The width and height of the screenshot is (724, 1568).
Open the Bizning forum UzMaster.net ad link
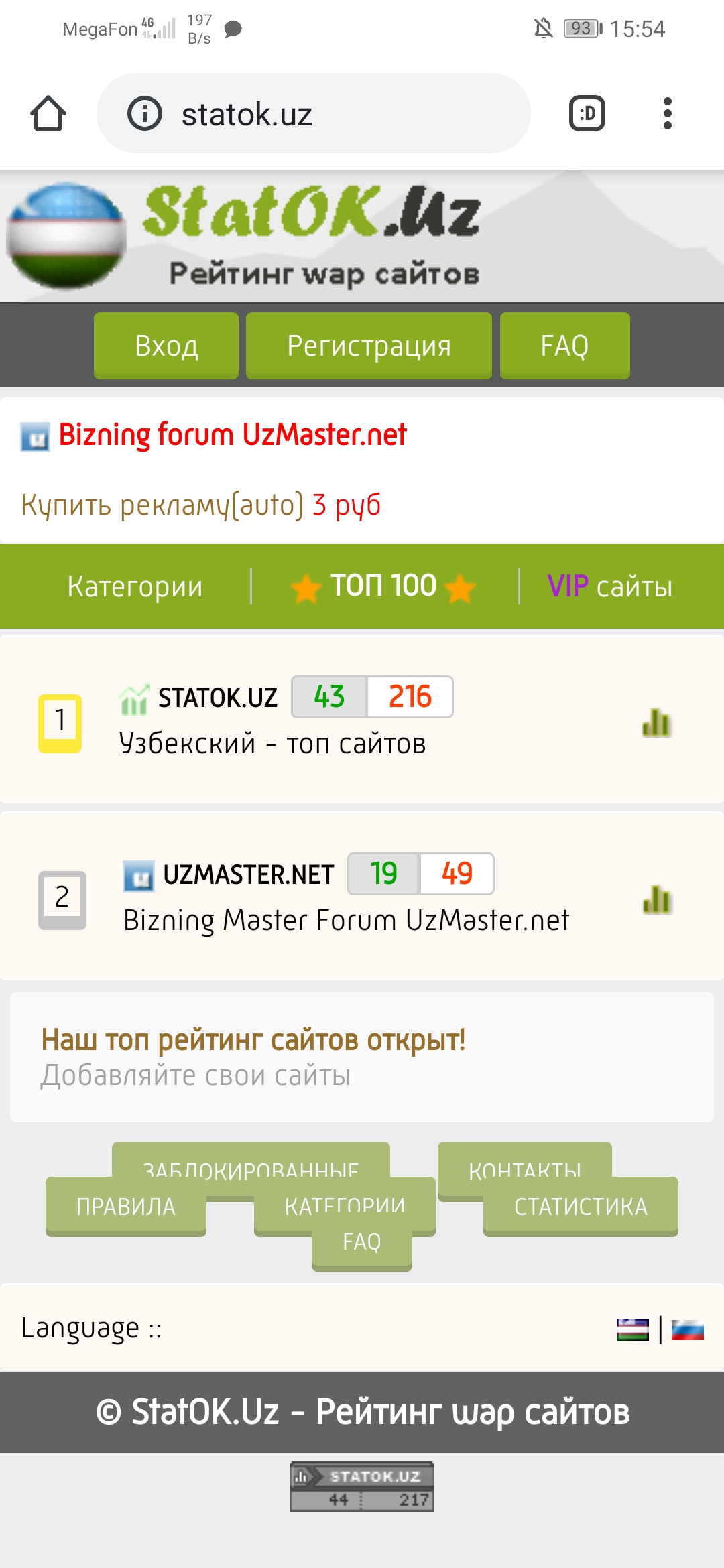pyautogui.click(x=232, y=435)
